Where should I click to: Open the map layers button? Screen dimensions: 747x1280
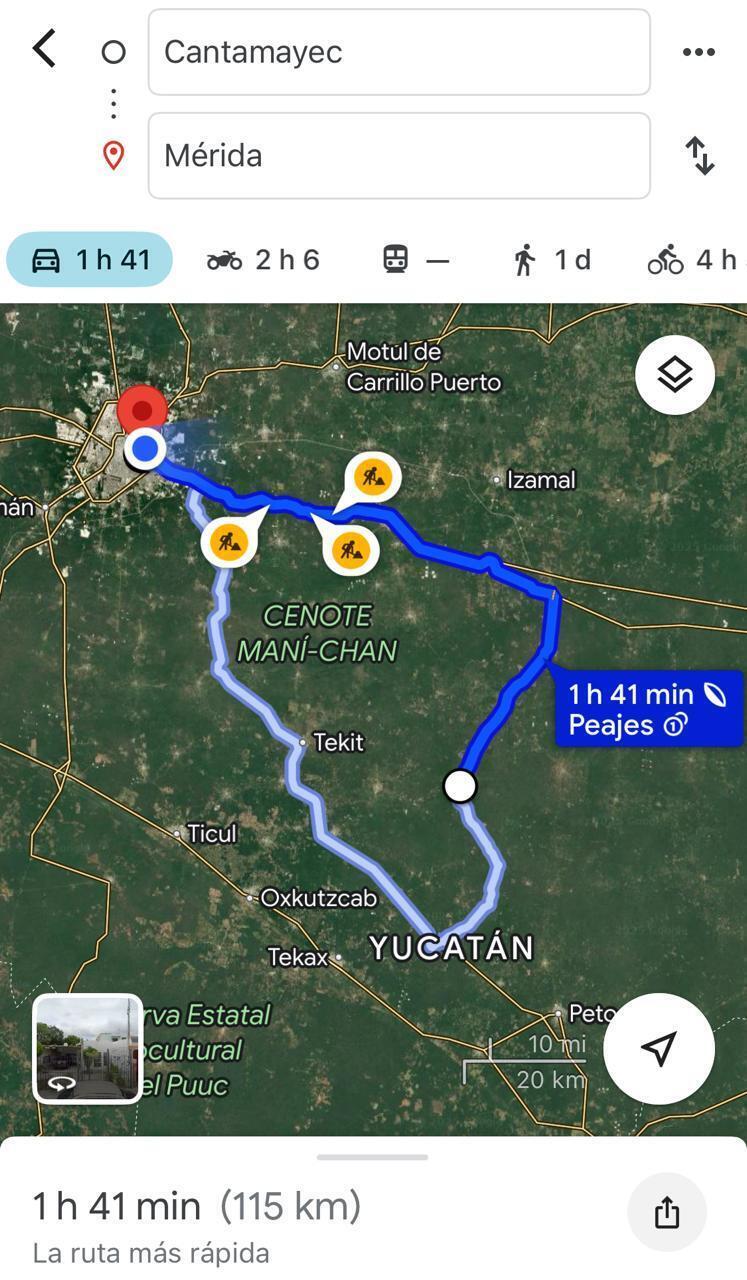click(675, 375)
